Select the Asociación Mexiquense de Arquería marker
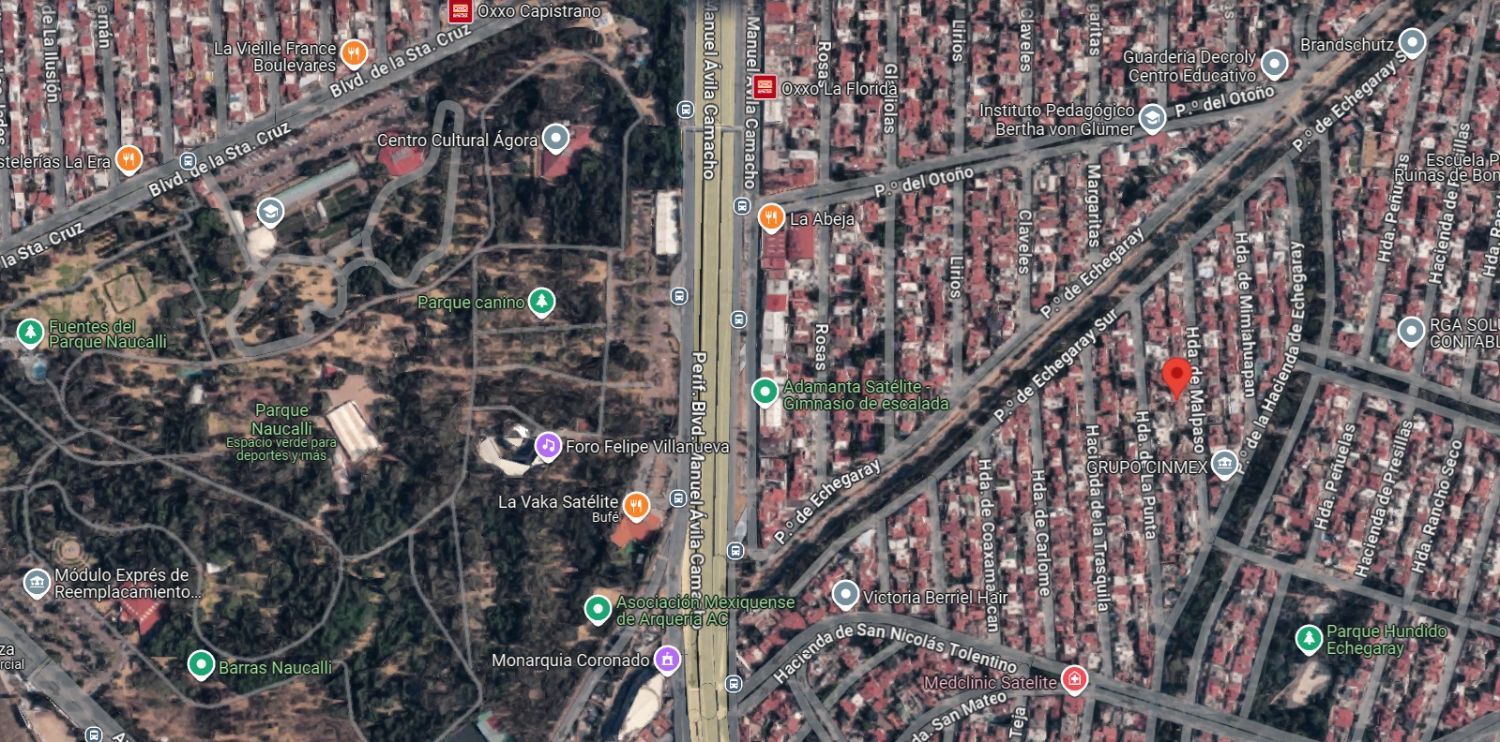The width and height of the screenshot is (1500, 742). (598, 608)
